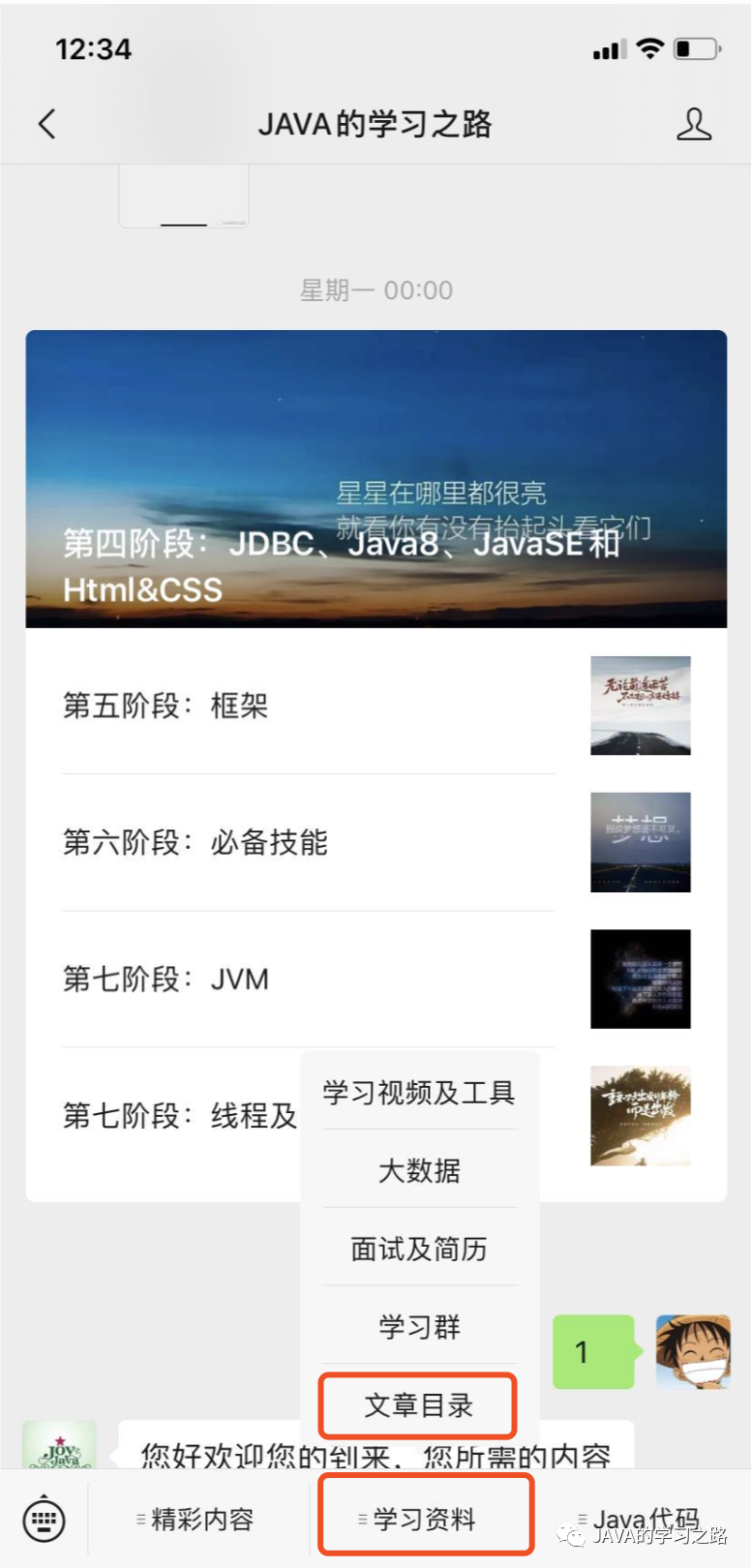The width and height of the screenshot is (751, 1568).
Task: Select the 学习群 menu option
Action: tap(419, 1326)
